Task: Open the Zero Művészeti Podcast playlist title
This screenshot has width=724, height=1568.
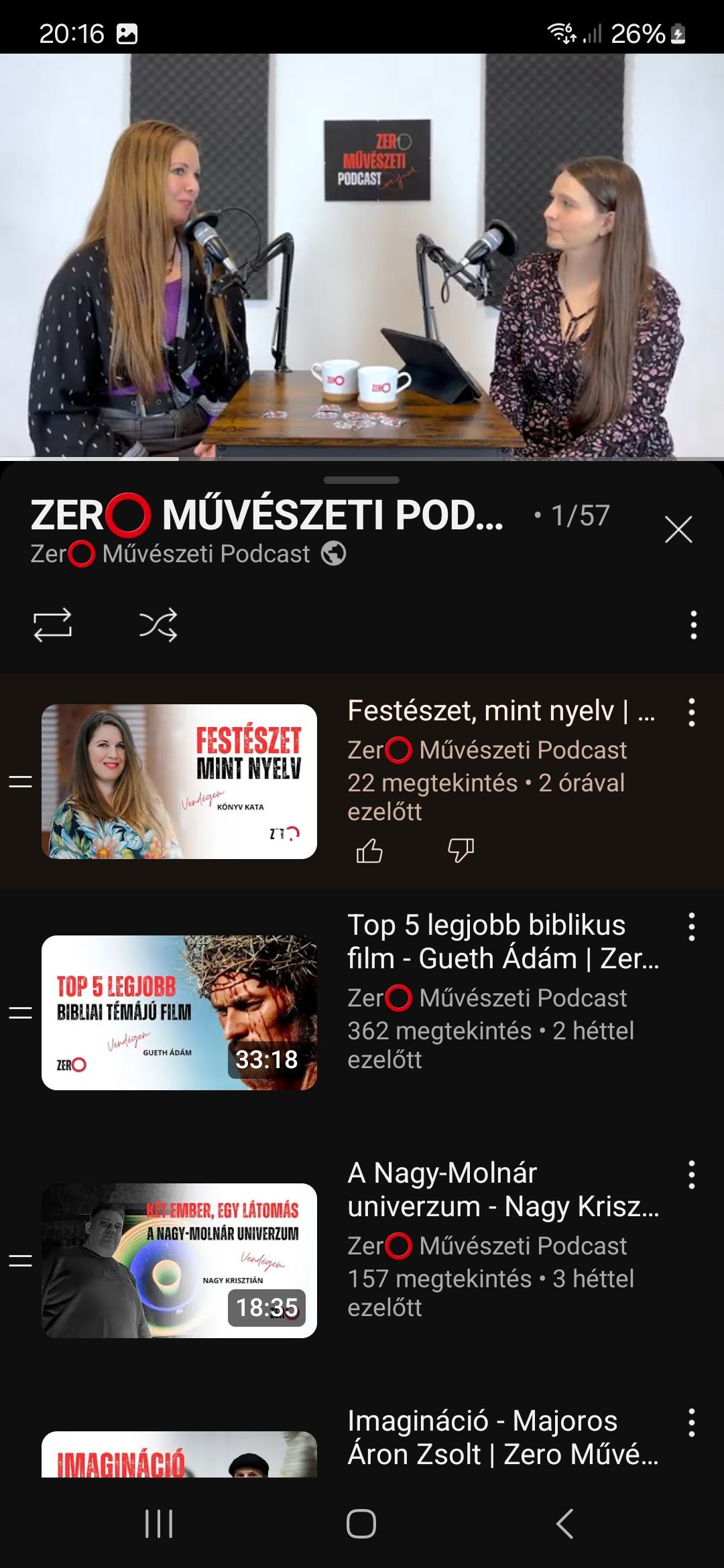Action: pos(267,515)
